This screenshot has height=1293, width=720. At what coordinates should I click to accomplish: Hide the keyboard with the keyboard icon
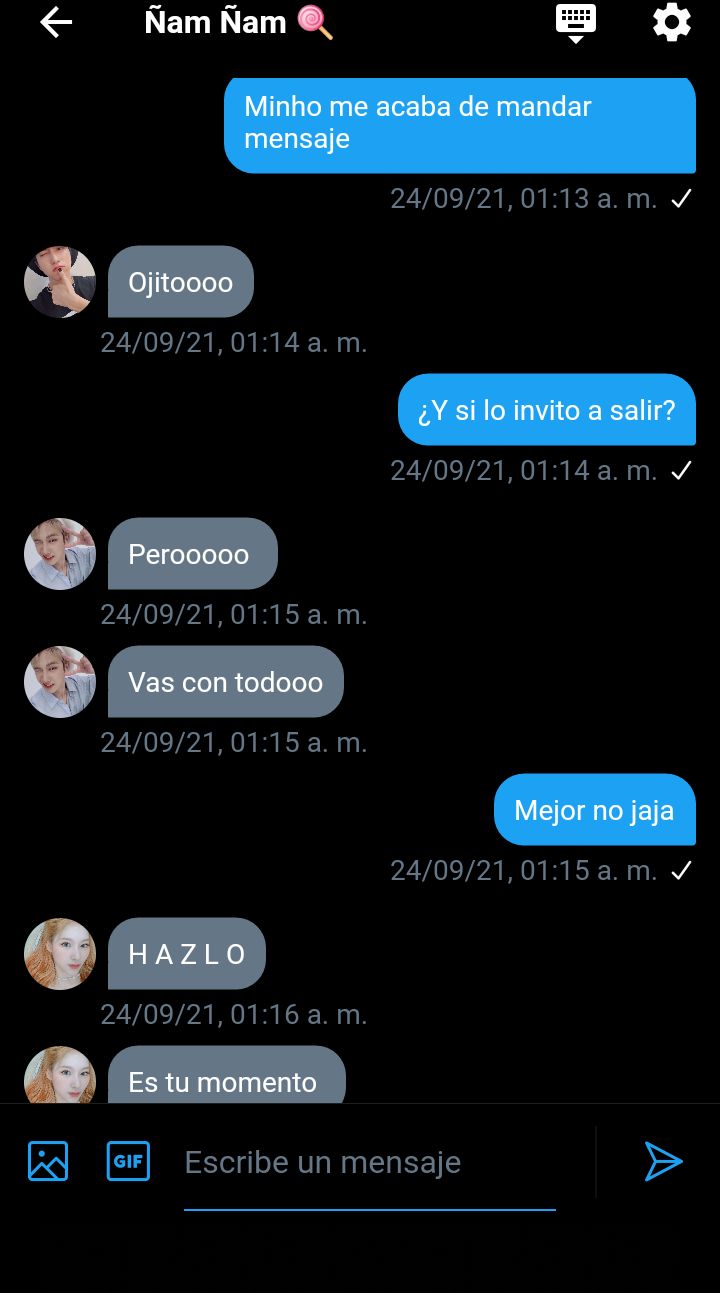tap(575, 22)
